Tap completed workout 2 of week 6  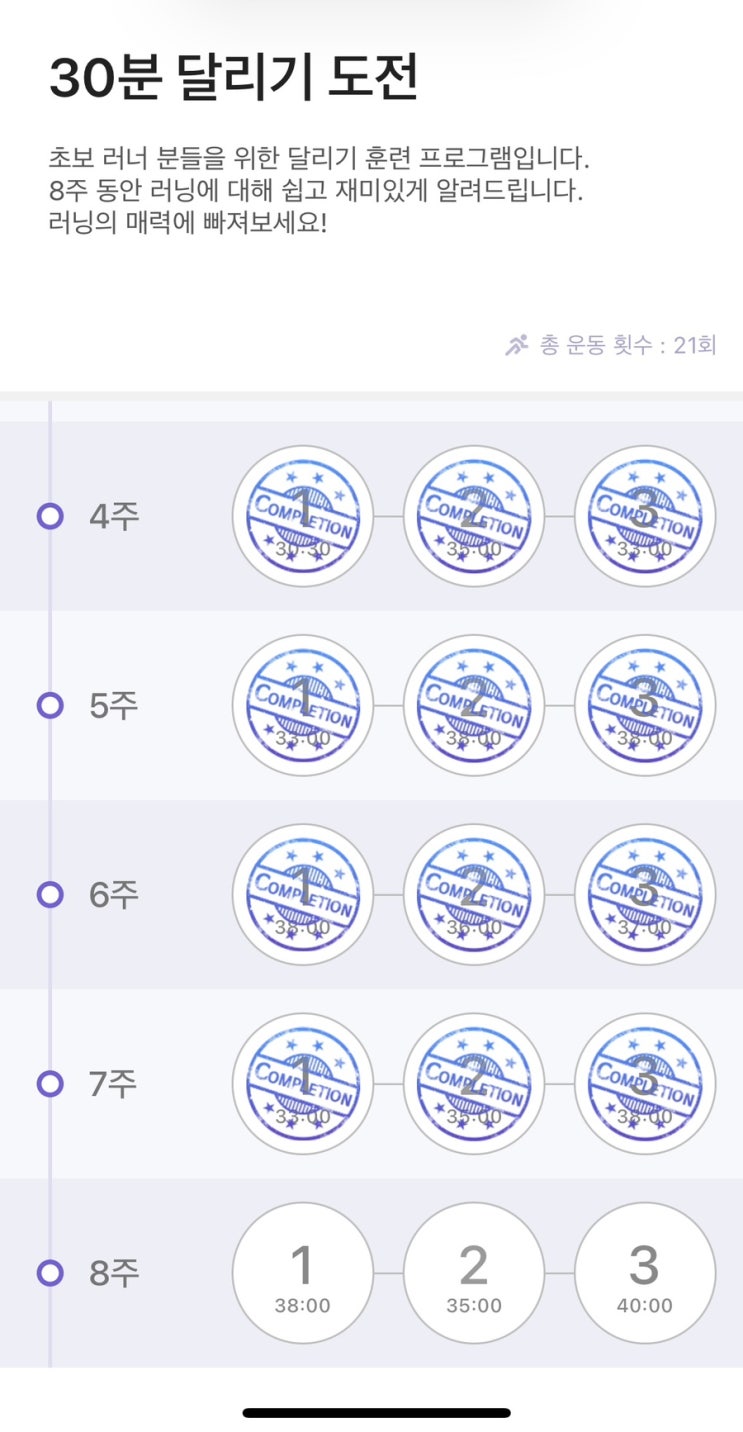474,894
